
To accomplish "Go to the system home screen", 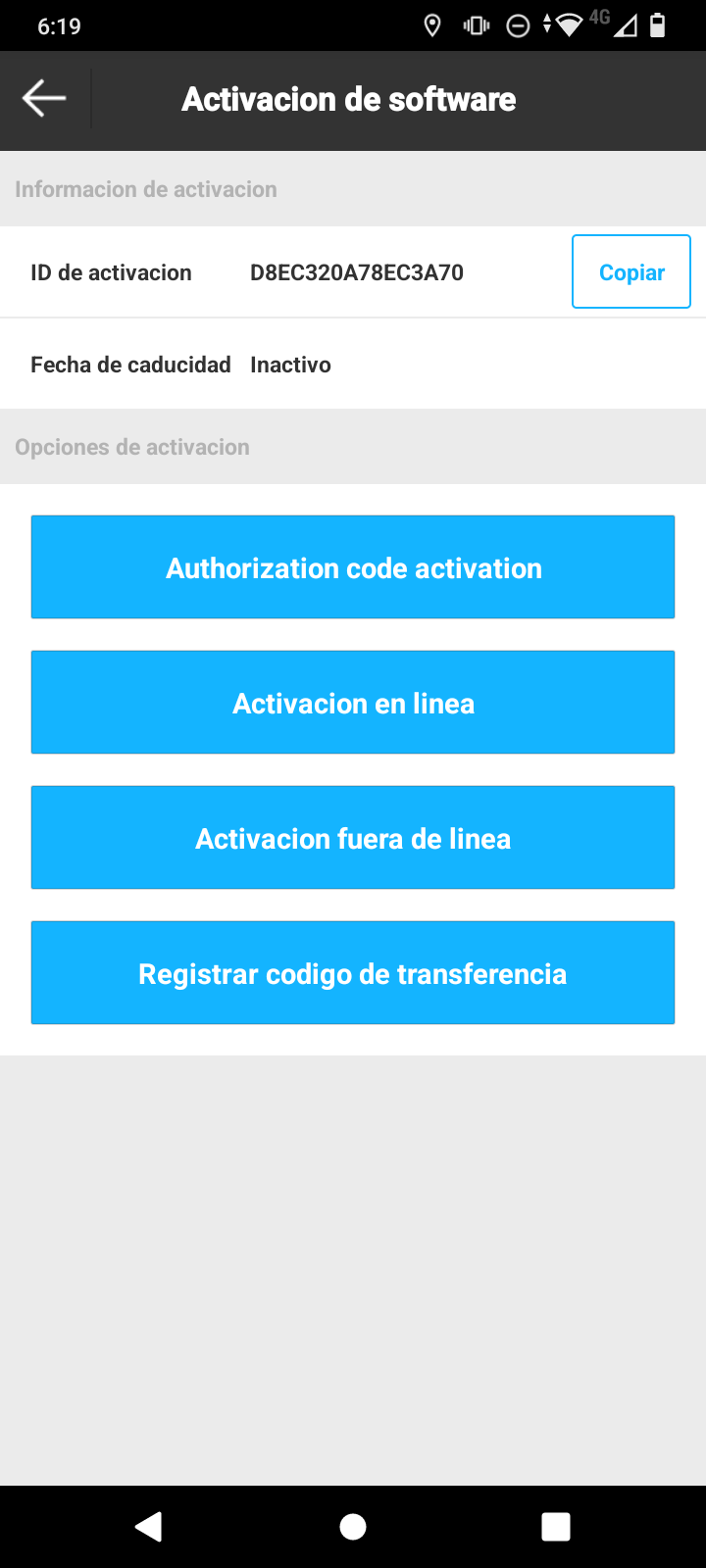I will click(x=353, y=1526).
